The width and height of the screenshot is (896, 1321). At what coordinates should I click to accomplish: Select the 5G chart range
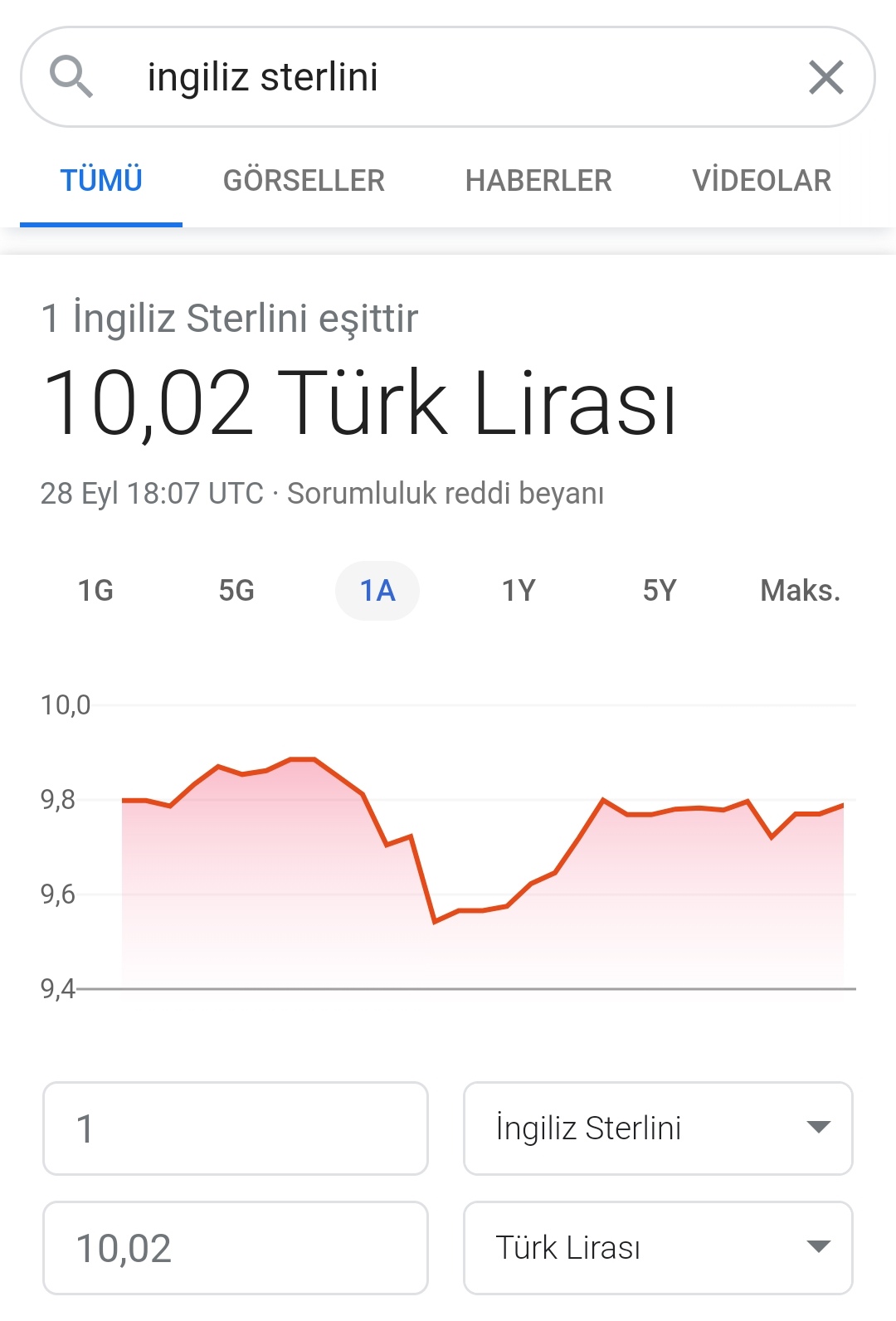(x=236, y=591)
